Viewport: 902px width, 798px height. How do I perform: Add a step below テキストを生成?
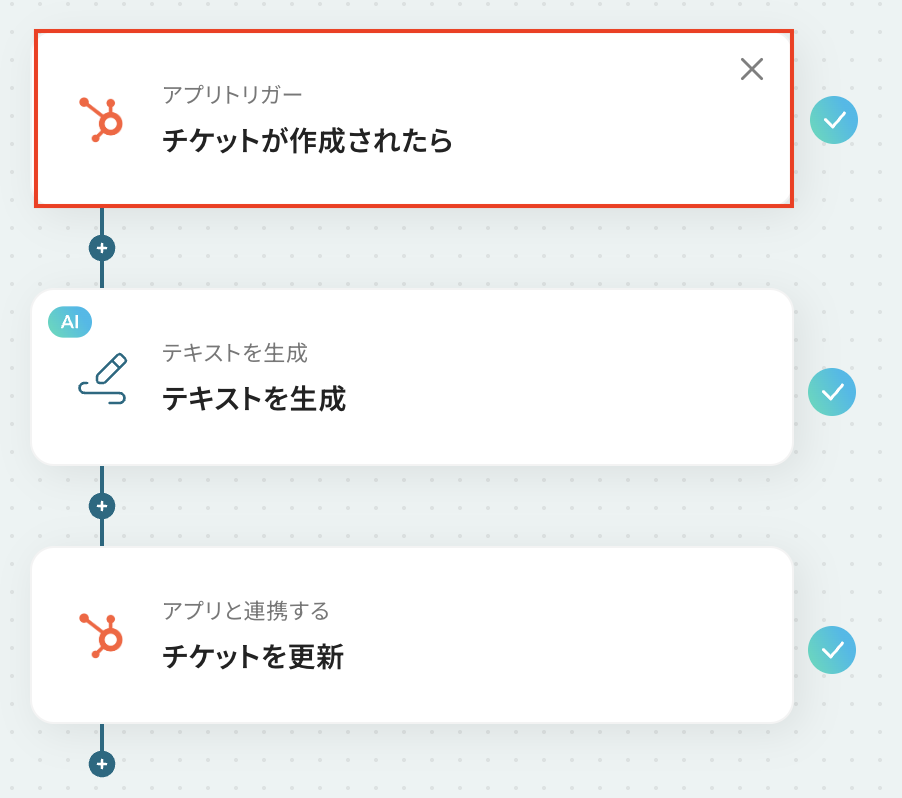102,506
